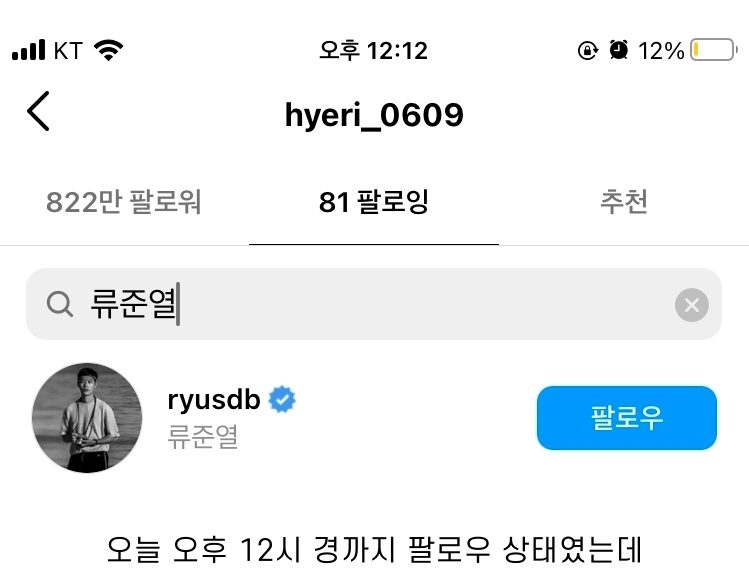Clear the search text

pos(691,304)
